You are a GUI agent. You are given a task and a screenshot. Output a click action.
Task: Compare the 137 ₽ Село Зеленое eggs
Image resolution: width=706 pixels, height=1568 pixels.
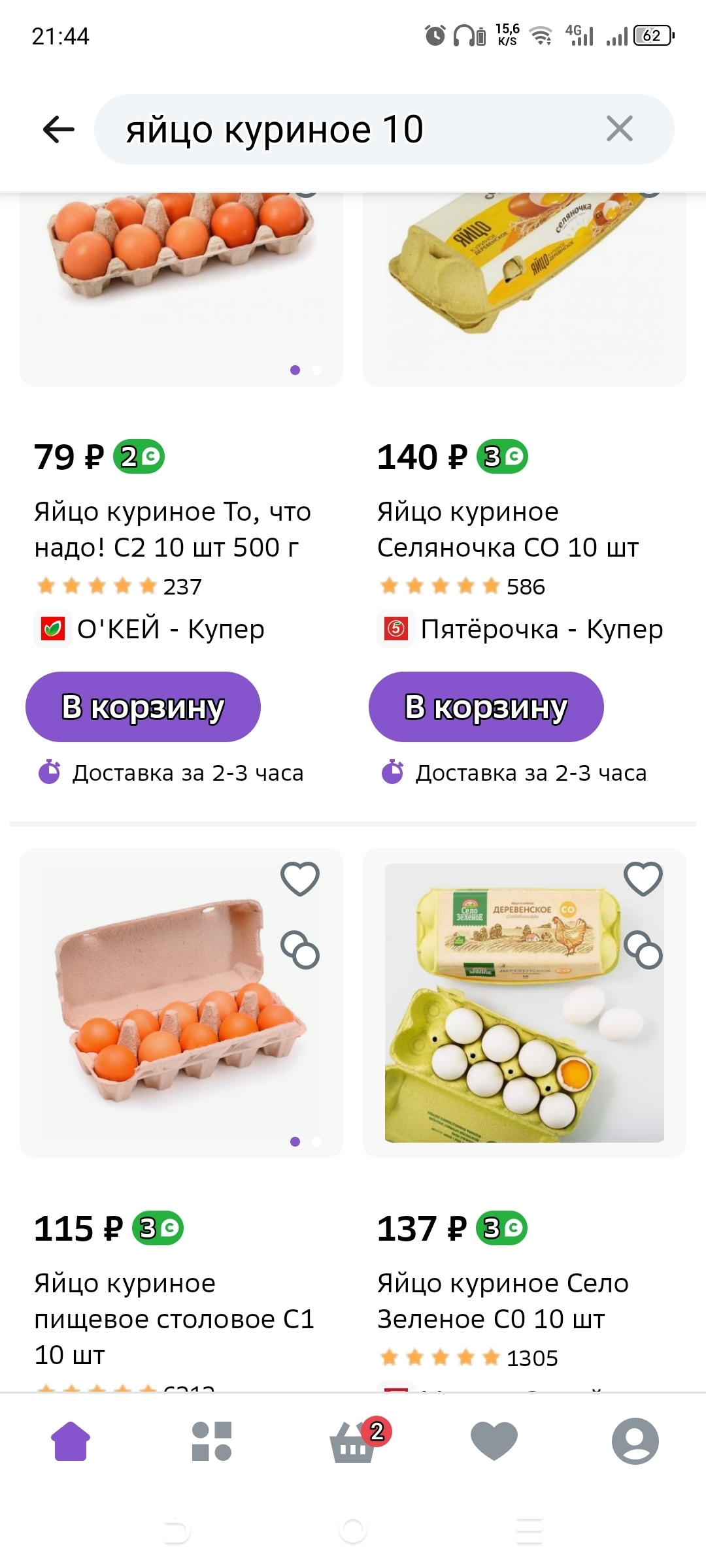point(643,949)
